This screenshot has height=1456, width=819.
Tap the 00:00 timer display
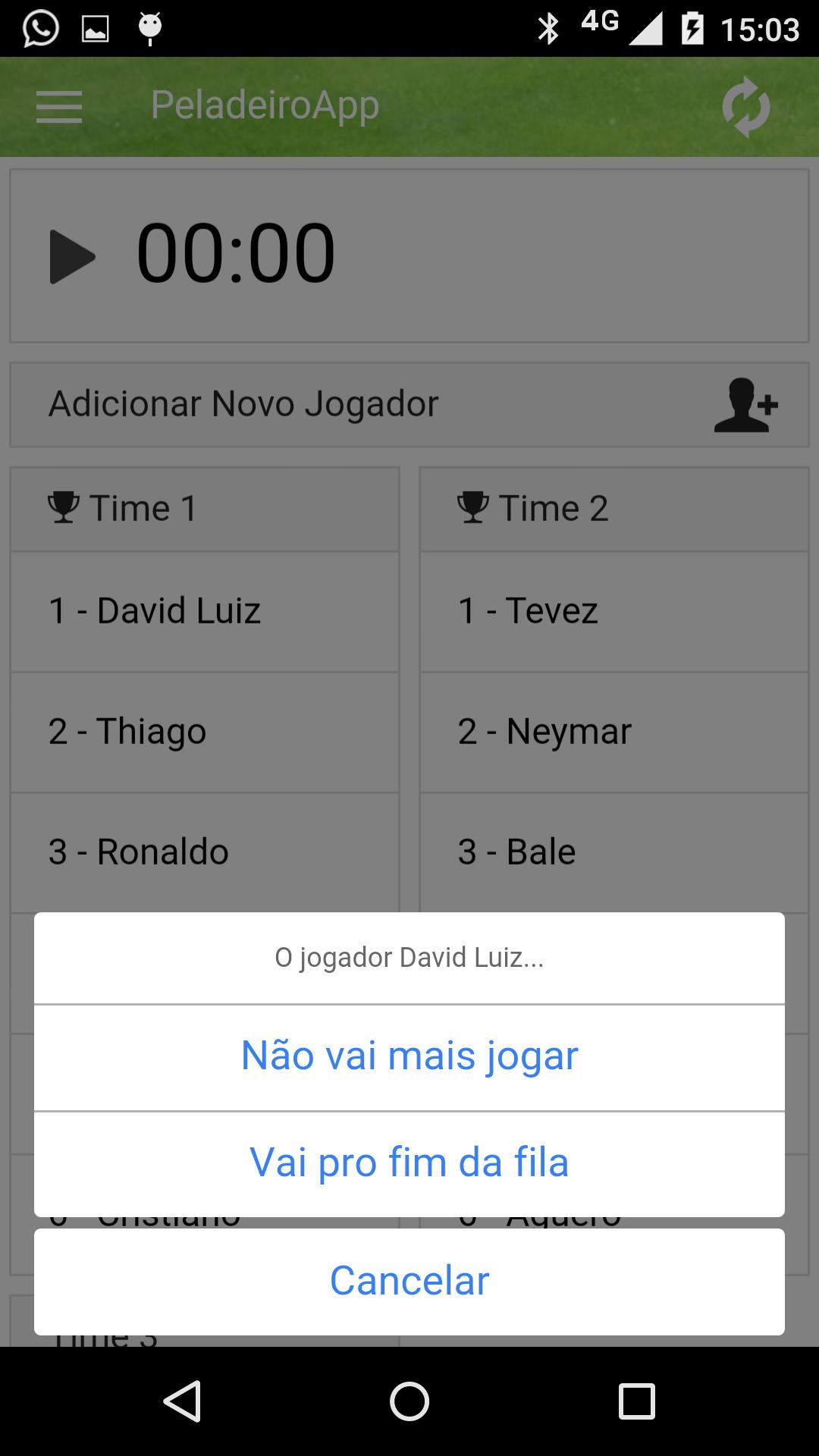[235, 254]
